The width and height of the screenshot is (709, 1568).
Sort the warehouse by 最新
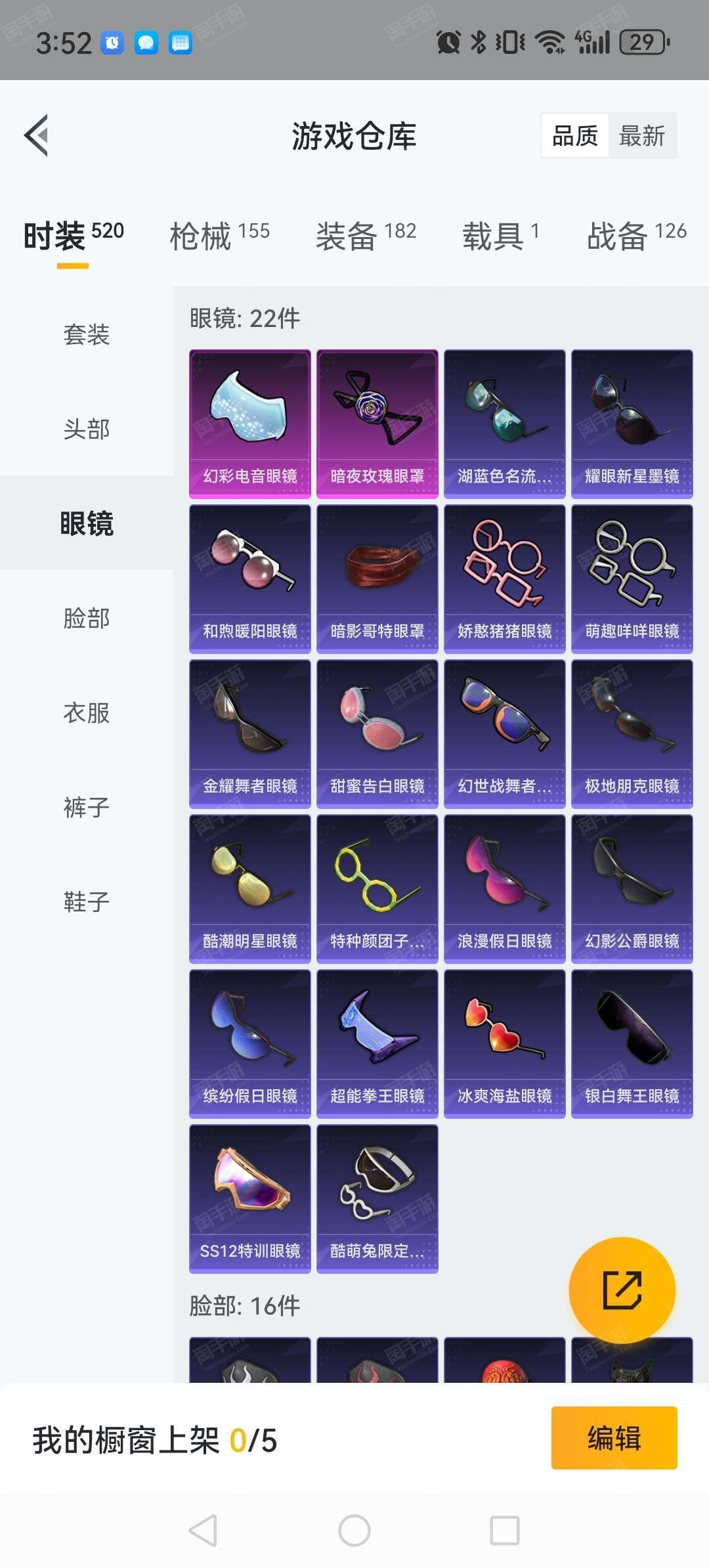coord(642,136)
